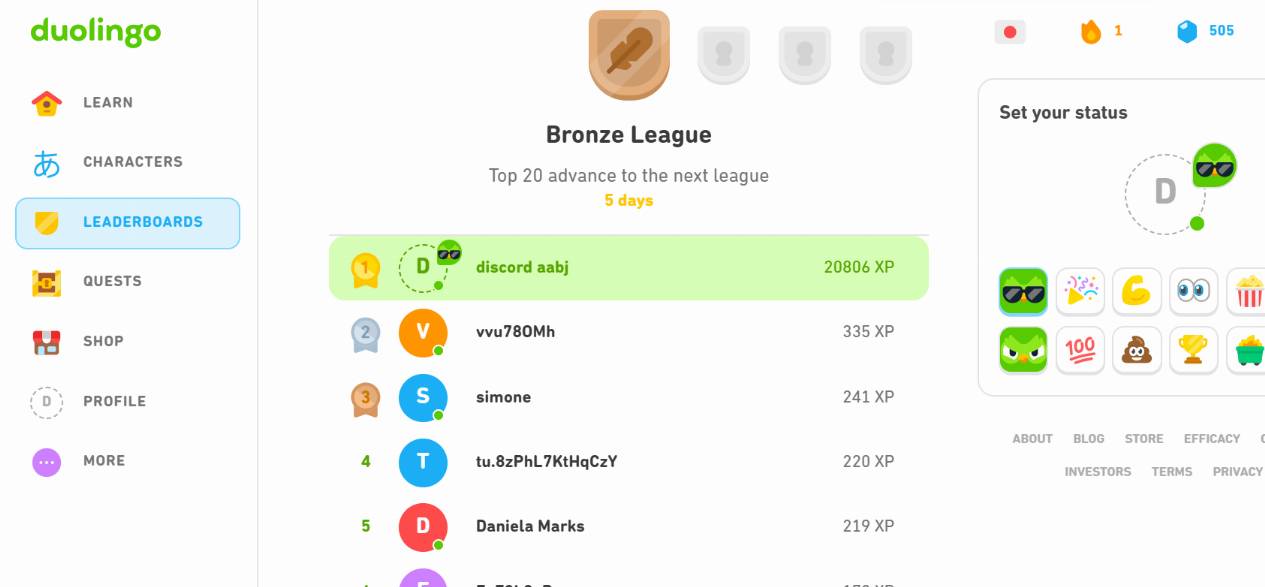Open the Characters section
Image resolution: width=1265 pixels, height=587 pixels.
coord(132,162)
